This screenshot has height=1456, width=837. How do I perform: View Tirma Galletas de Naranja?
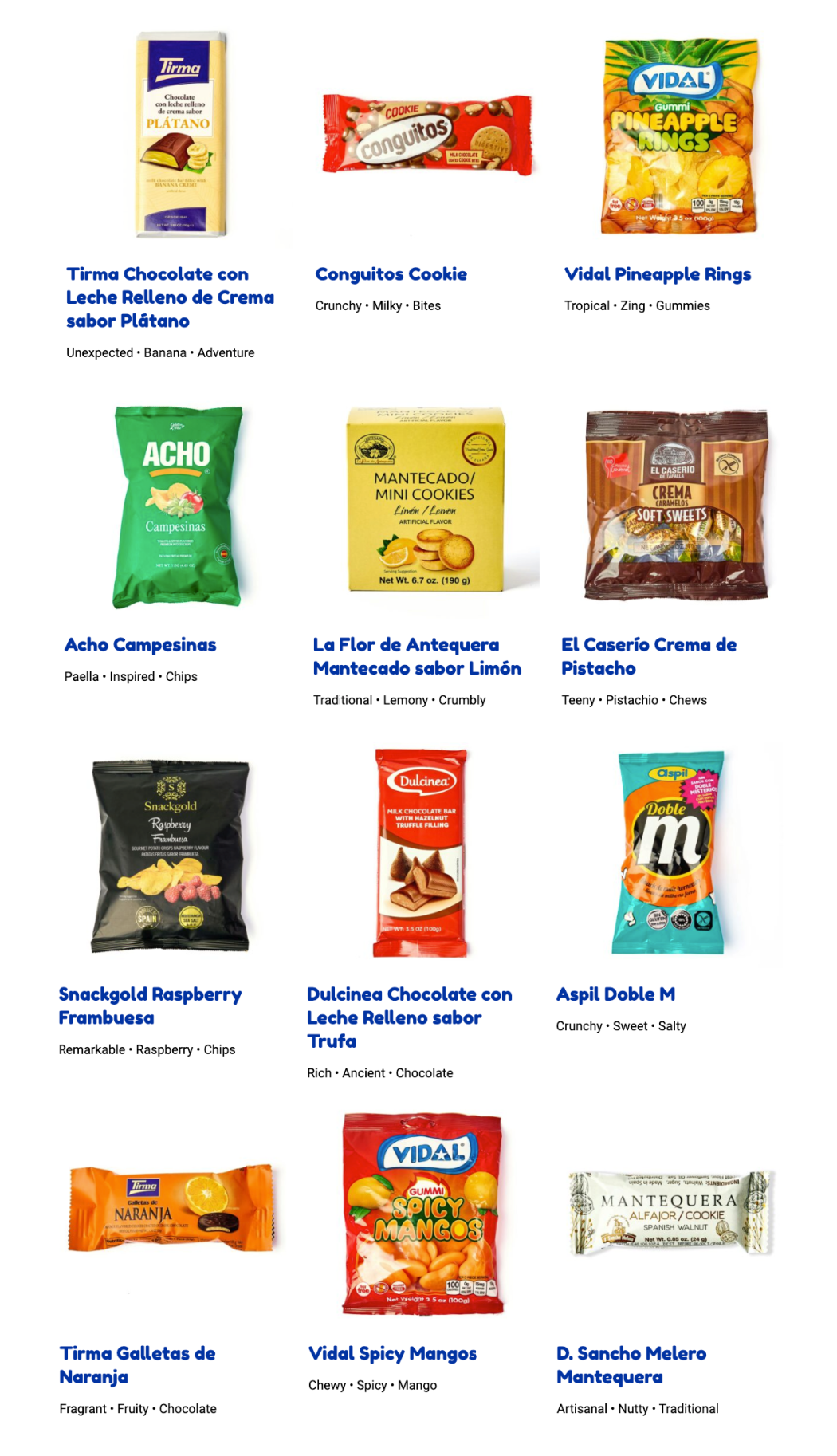pos(137,1364)
